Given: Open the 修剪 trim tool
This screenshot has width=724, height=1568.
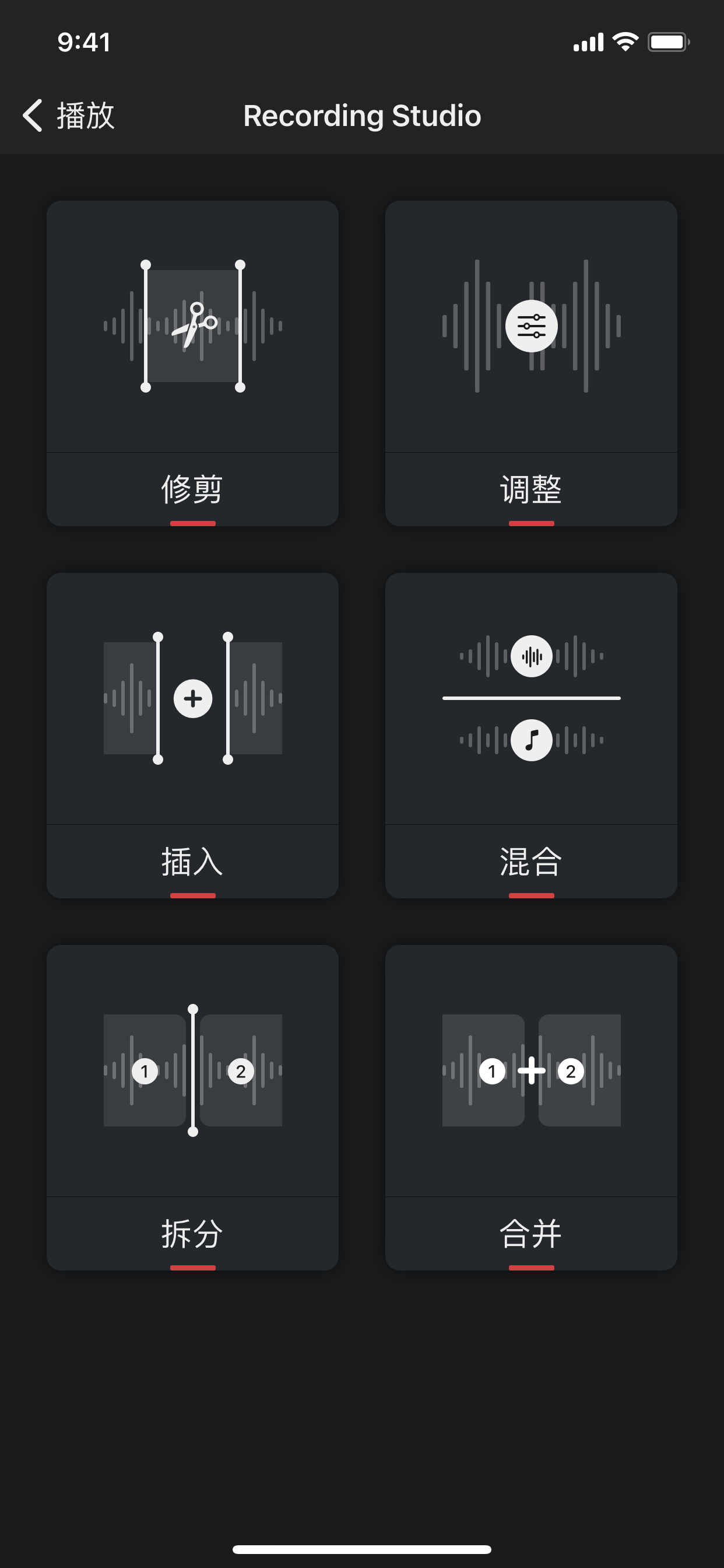Looking at the screenshot, I should 192,363.
